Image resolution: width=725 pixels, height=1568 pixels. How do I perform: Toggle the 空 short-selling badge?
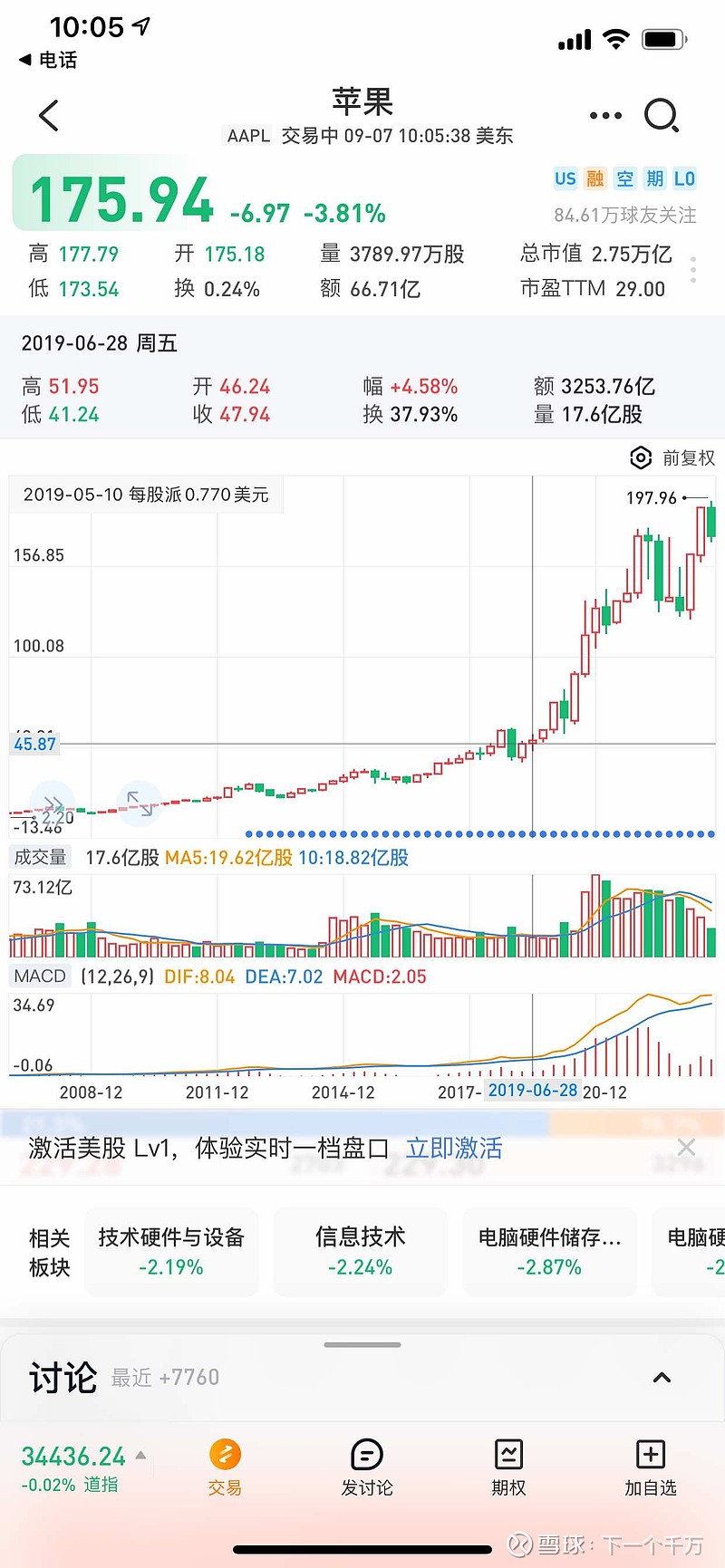(624, 179)
